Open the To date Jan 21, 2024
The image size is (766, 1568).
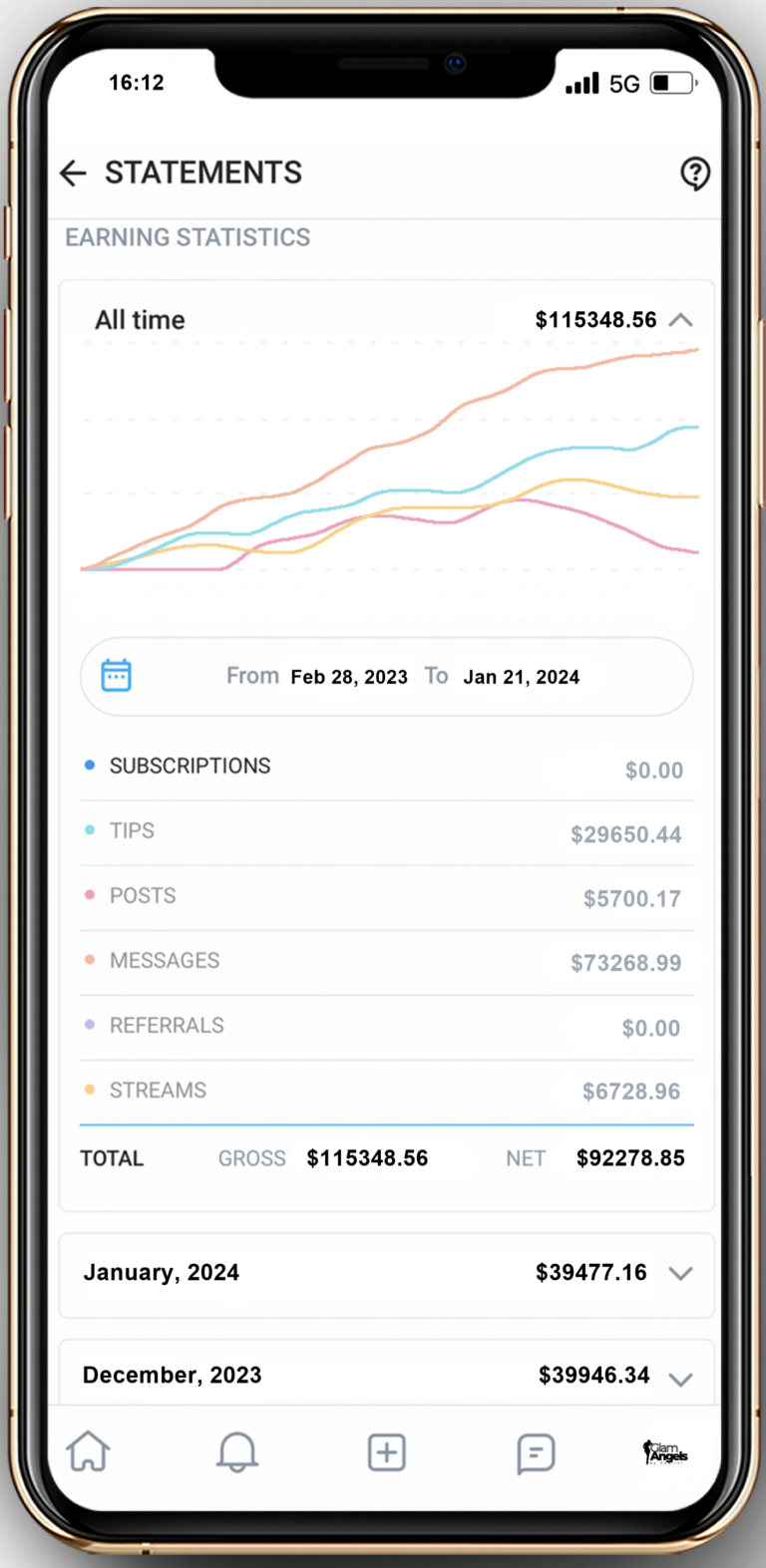[522, 677]
